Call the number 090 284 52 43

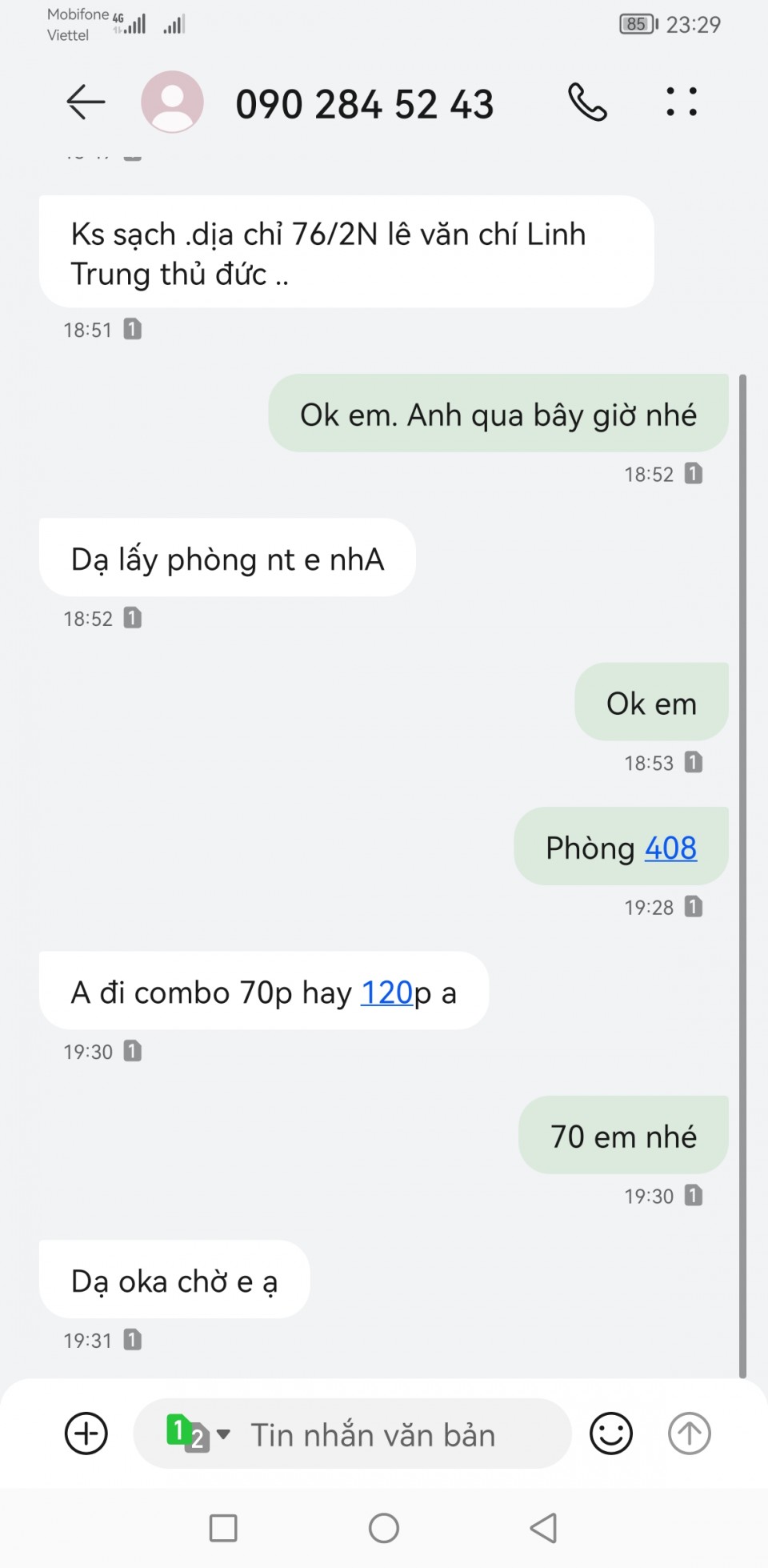click(x=587, y=102)
